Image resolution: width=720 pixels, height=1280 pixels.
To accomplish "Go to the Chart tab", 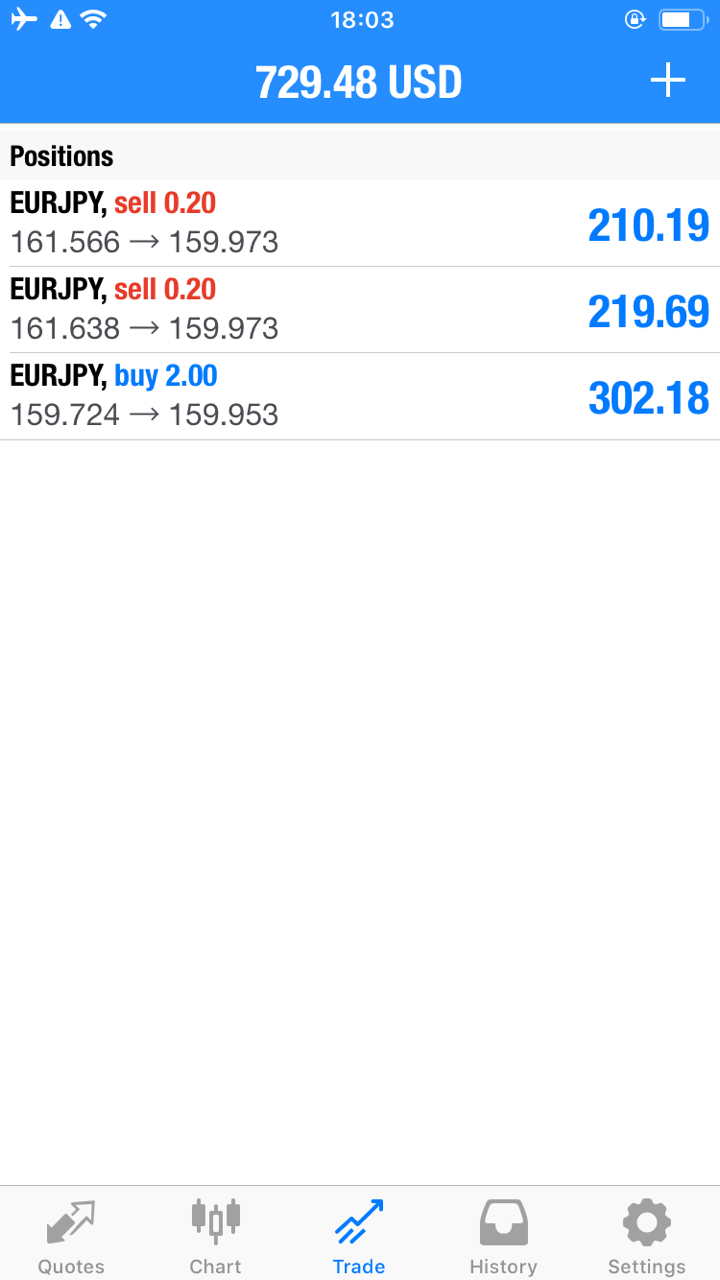I will [x=215, y=1237].
